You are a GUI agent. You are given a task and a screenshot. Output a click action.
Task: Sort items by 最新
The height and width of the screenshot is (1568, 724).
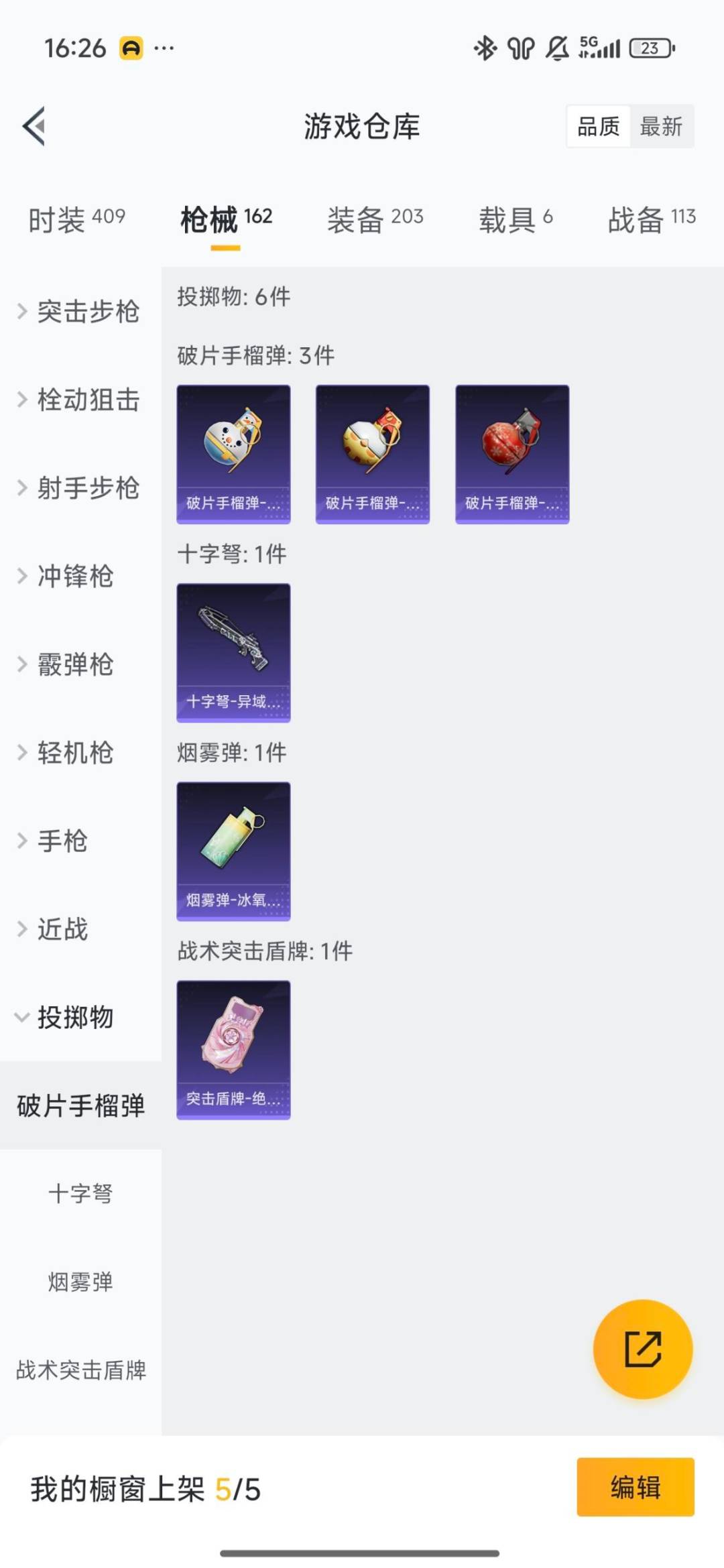pos(660,126)
